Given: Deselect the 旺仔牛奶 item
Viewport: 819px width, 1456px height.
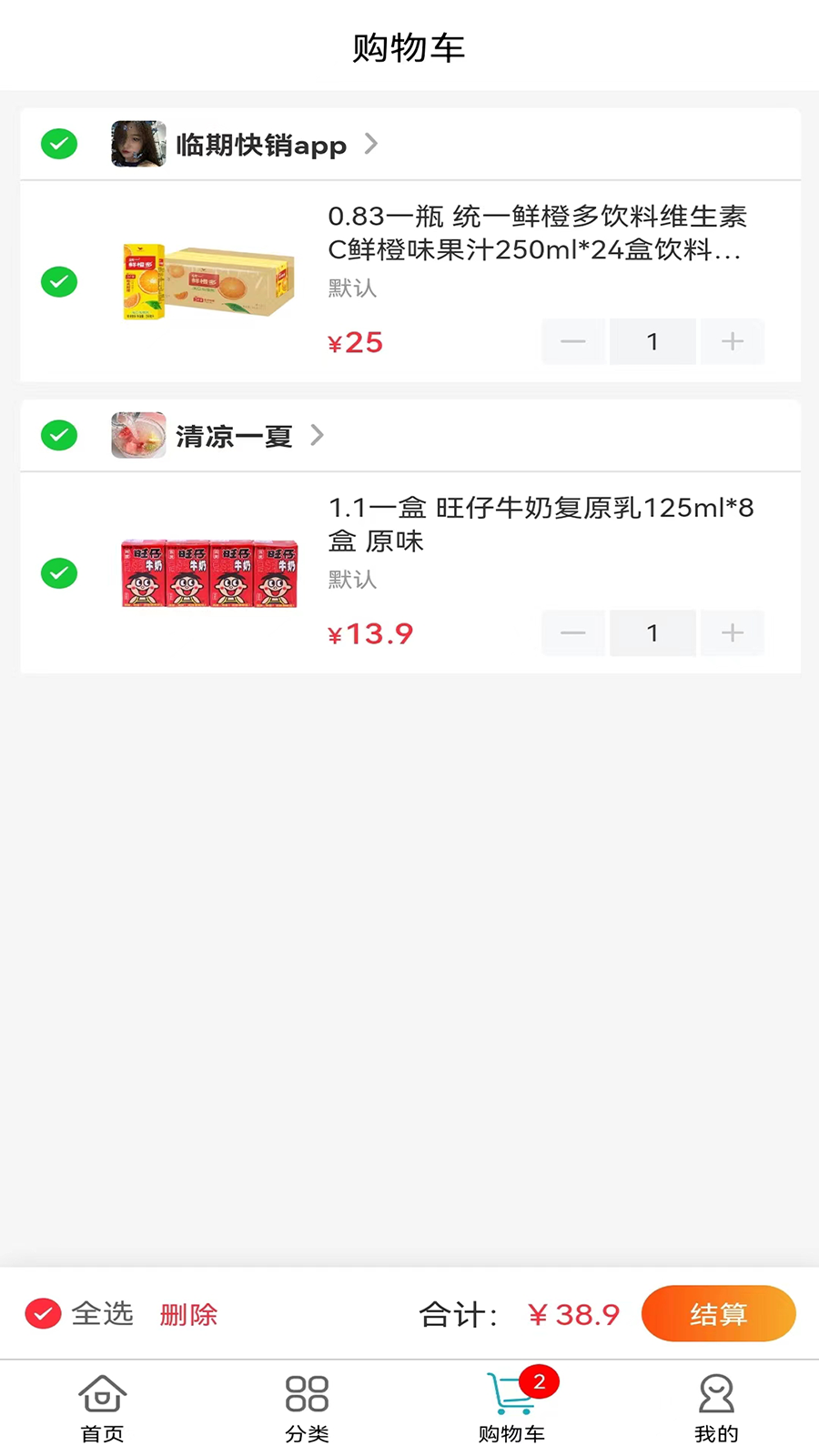Looking at the screenshot, I should tap(59, 573).
